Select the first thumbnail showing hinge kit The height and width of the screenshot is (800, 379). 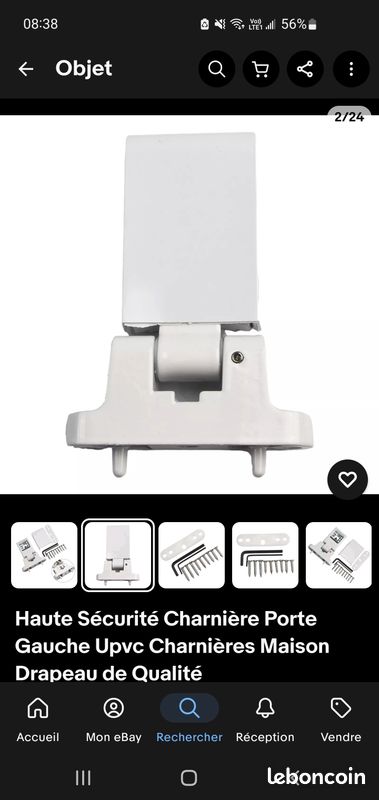pyautogui.click(x=44, y=555)
